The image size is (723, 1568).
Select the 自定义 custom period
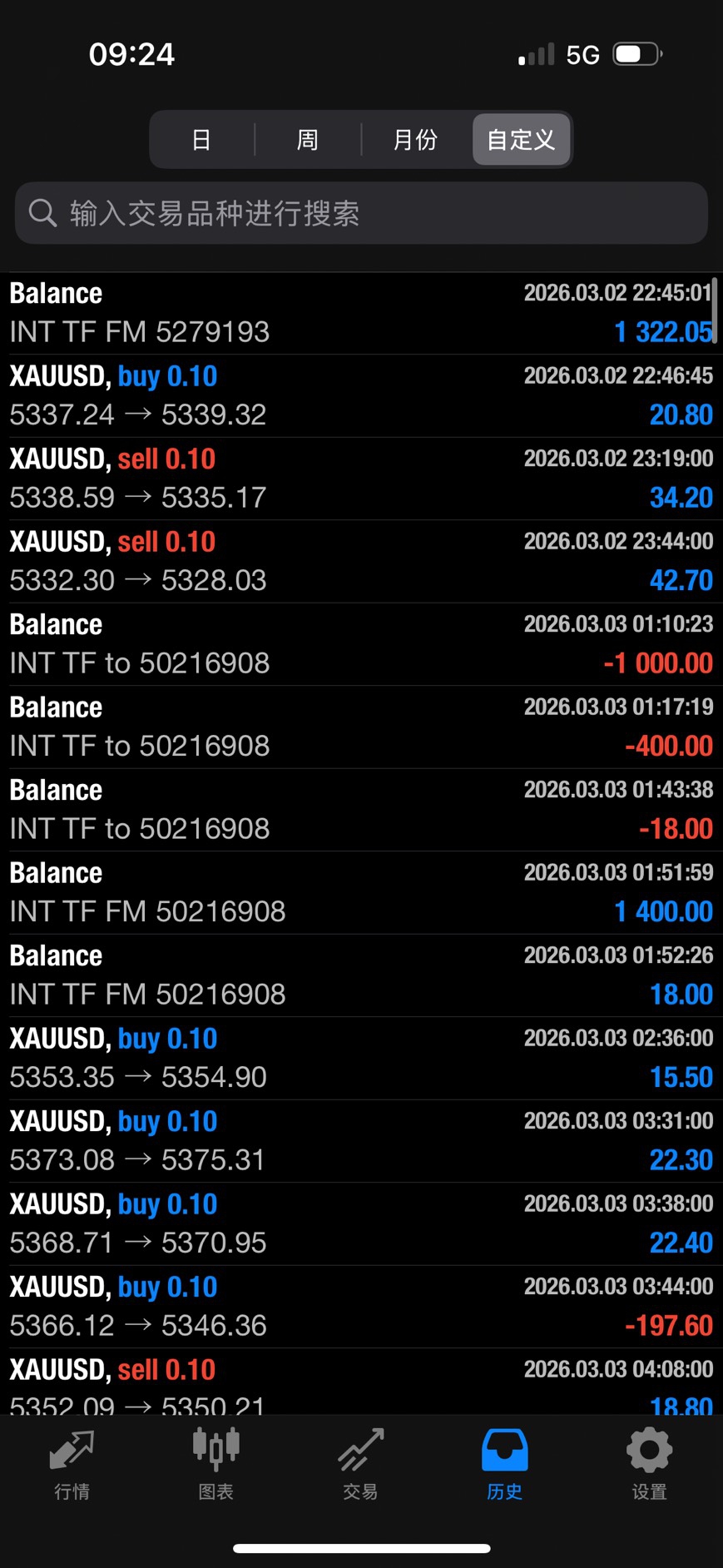pyautogui.click(x=521, y=140)
